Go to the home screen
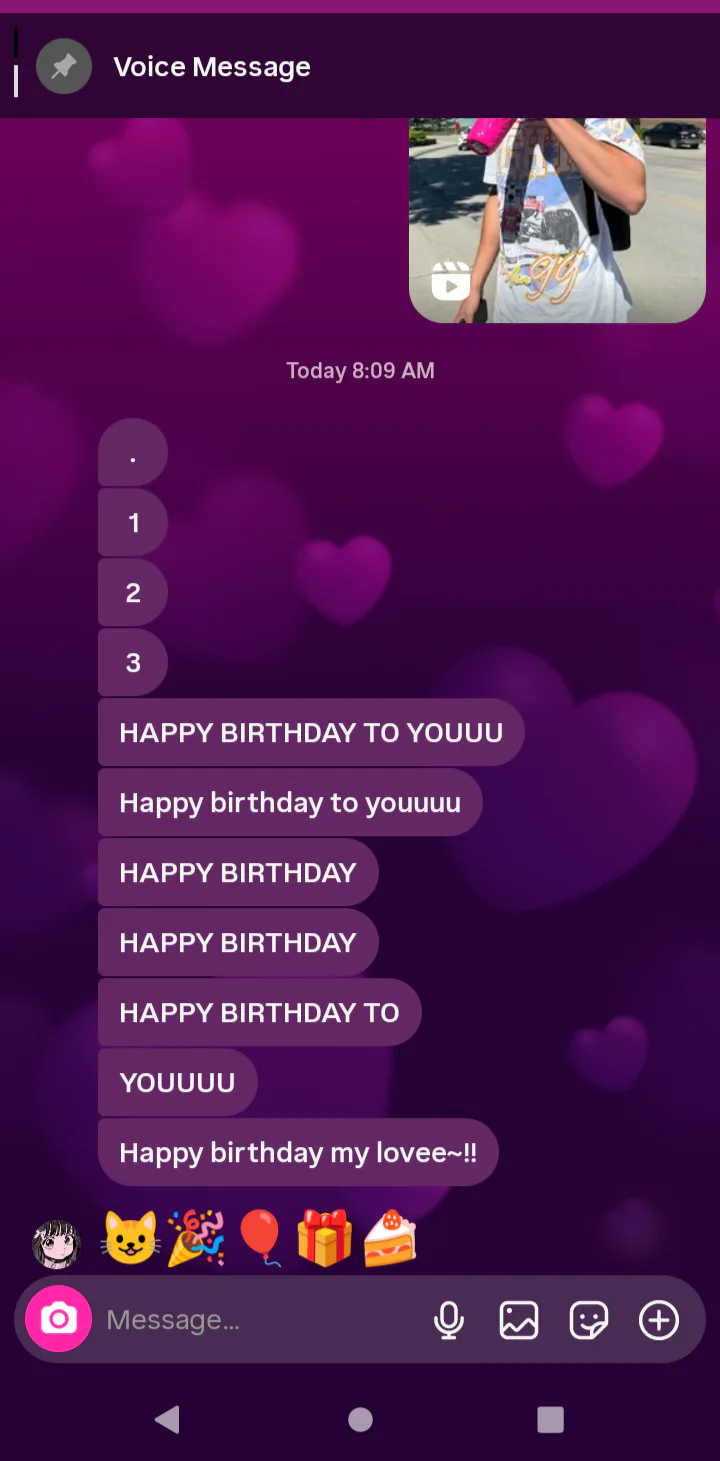Viewport: 720px width, 1461px height. pyautogui.click(x=360, y=1419)
